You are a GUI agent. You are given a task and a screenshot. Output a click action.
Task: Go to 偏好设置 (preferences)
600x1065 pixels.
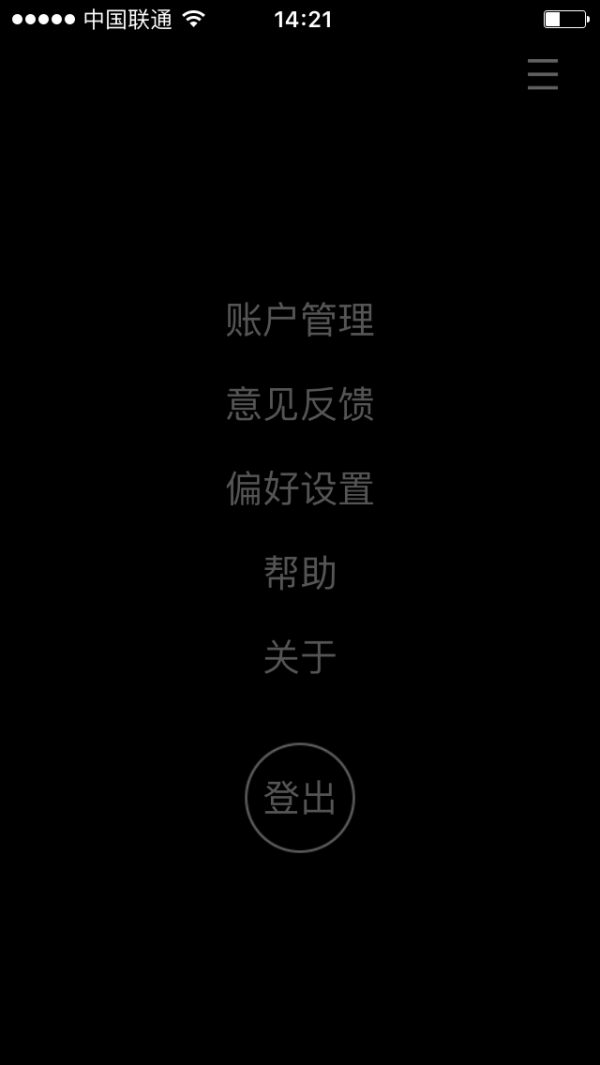point(300,489)
